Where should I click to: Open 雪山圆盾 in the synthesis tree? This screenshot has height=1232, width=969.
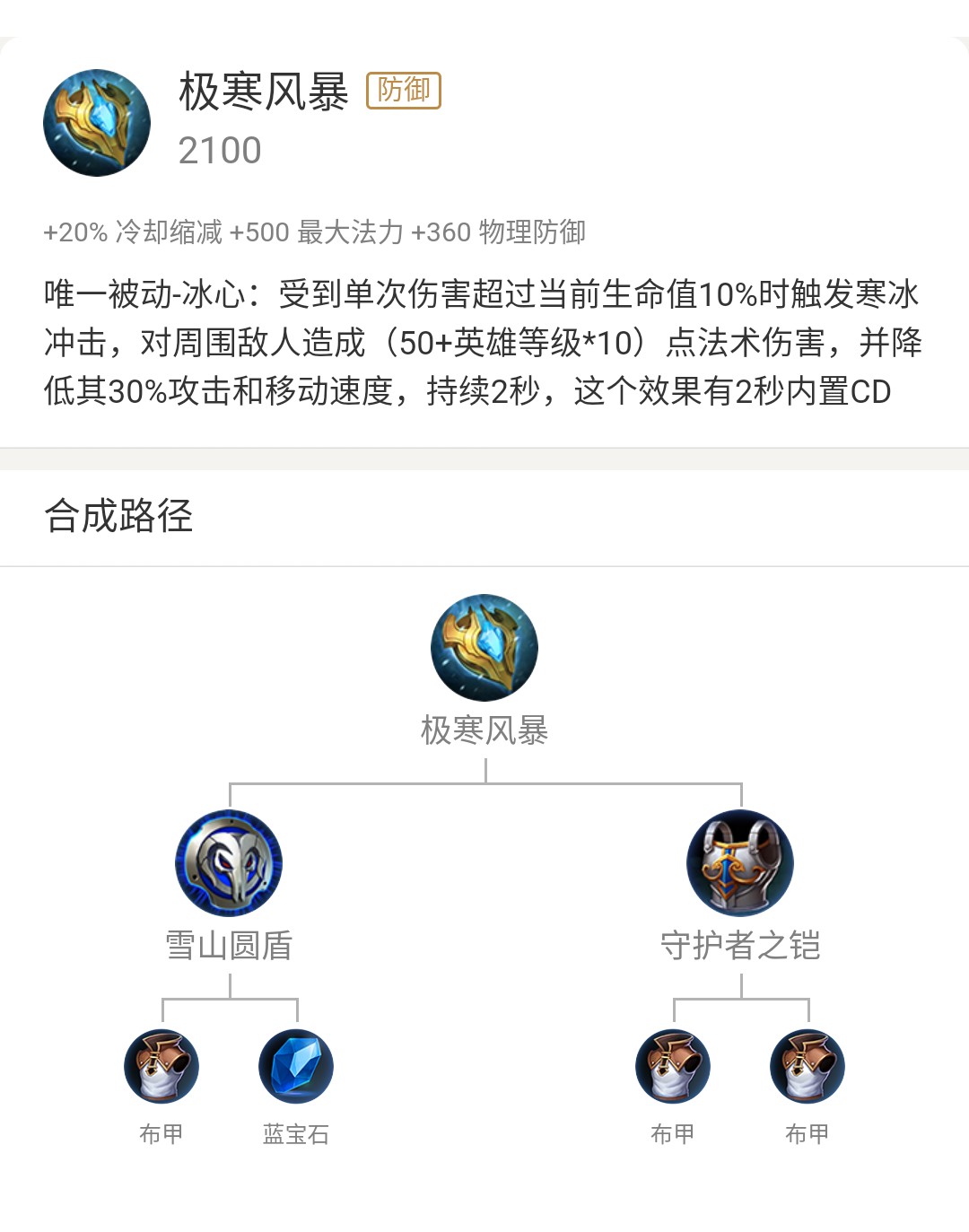tap(229, 863)
